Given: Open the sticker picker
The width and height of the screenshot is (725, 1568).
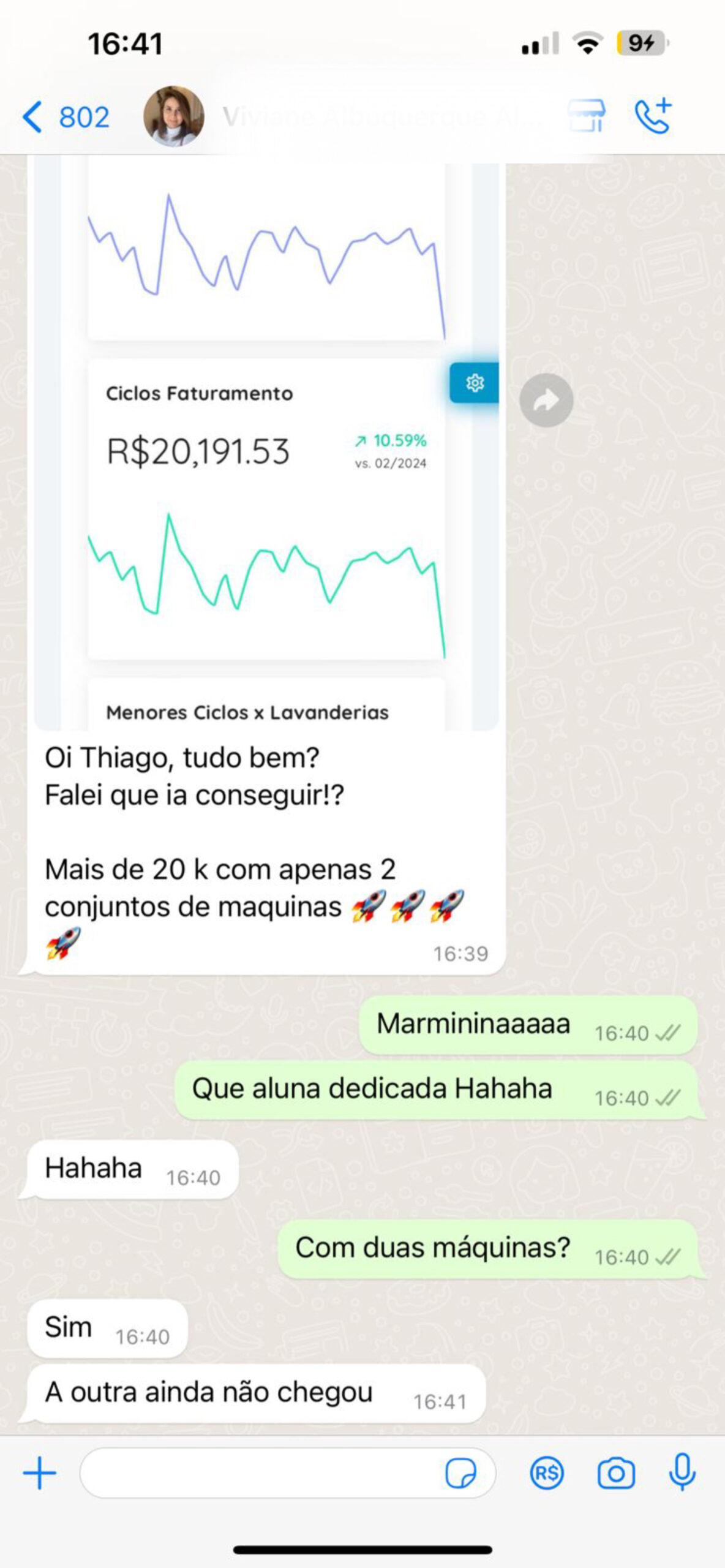Looking at the screenshot, I should [460, 1473].
